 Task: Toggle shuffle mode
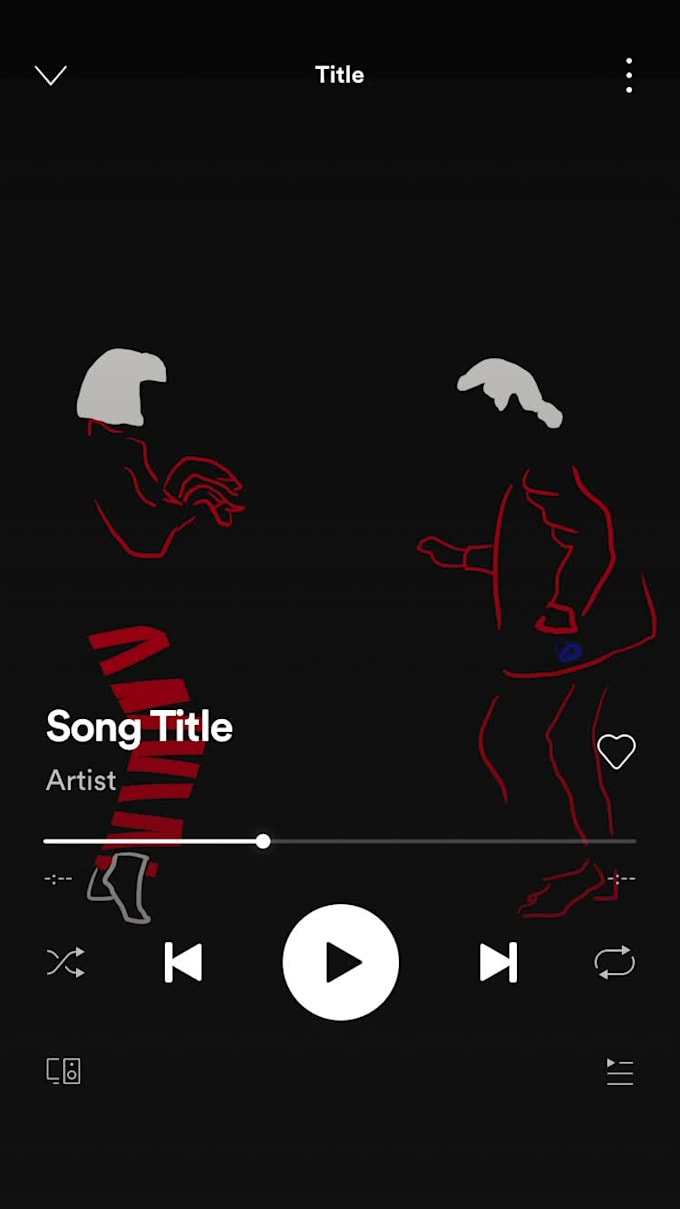pyautogui.click(x=66, y=962)
